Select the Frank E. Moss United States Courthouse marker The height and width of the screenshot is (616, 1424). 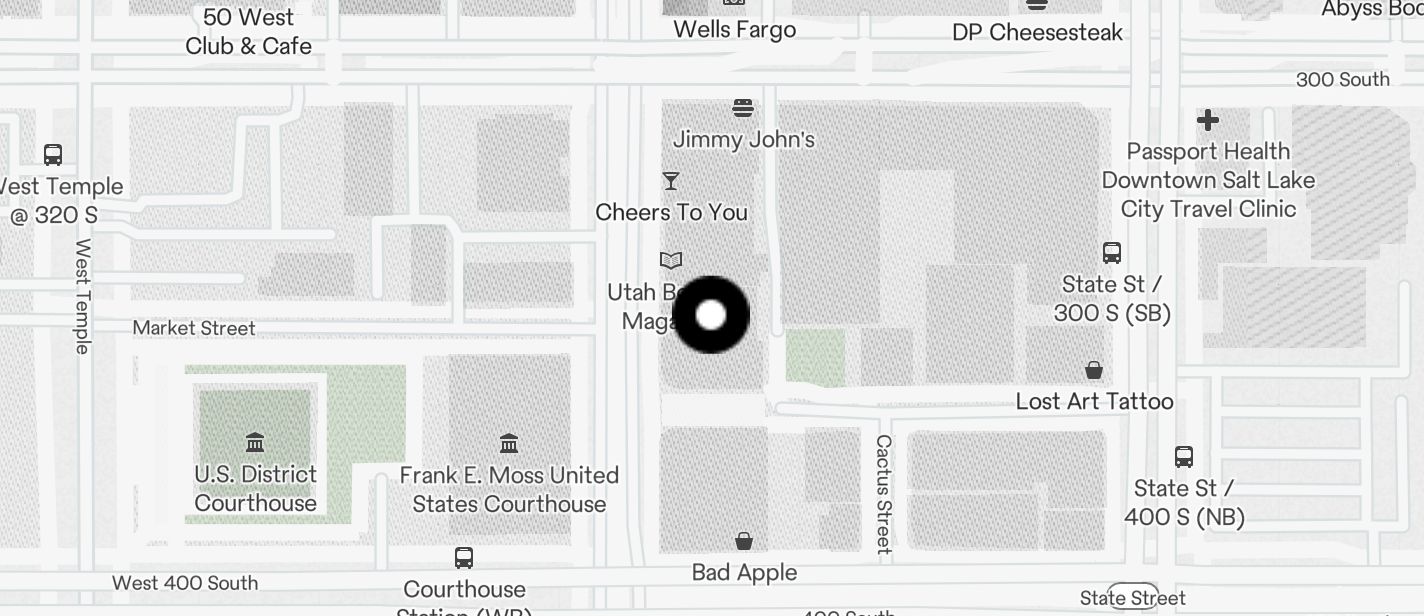(x=509, y=443)
